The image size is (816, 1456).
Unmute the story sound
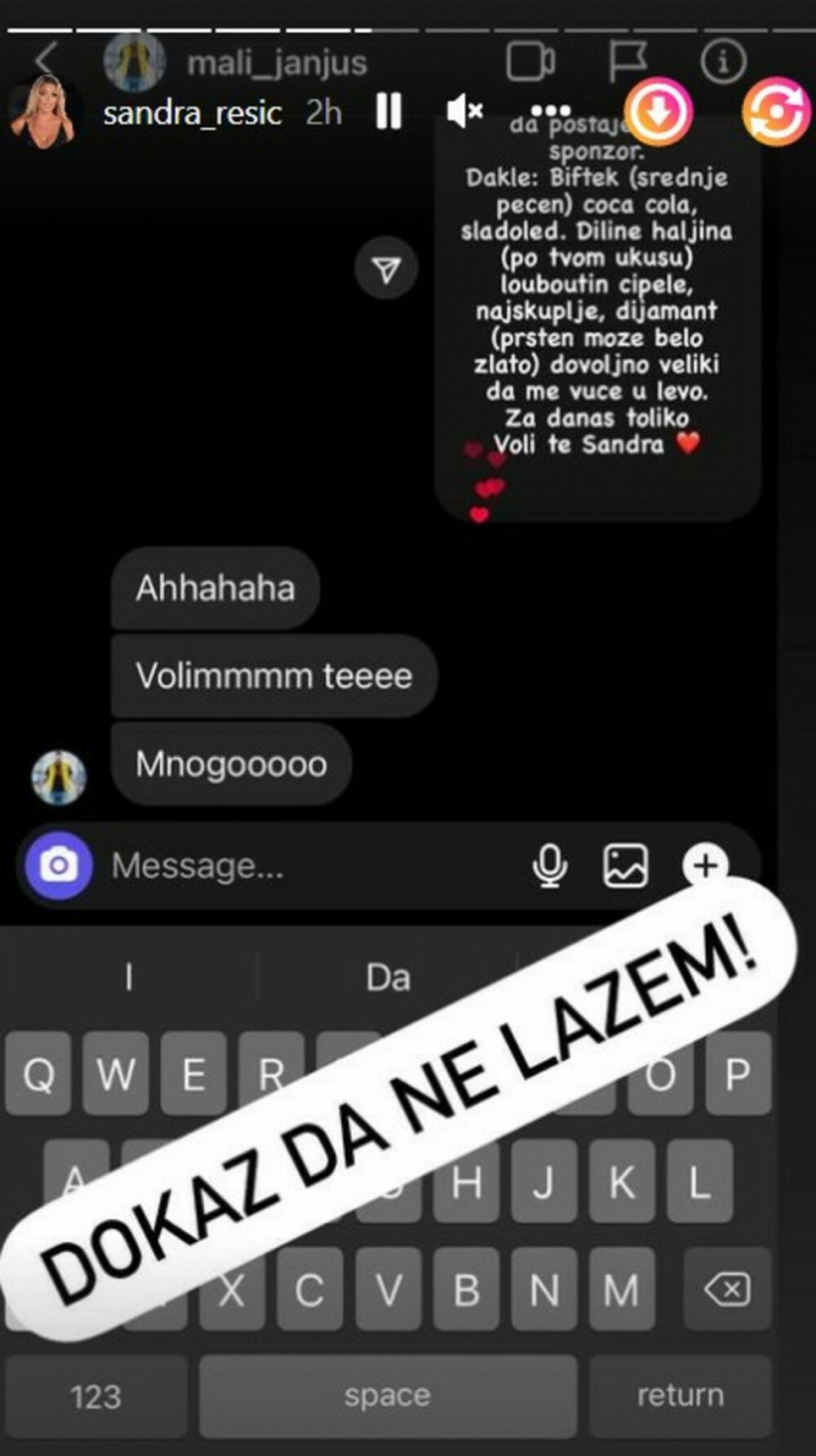pos(464,112)
